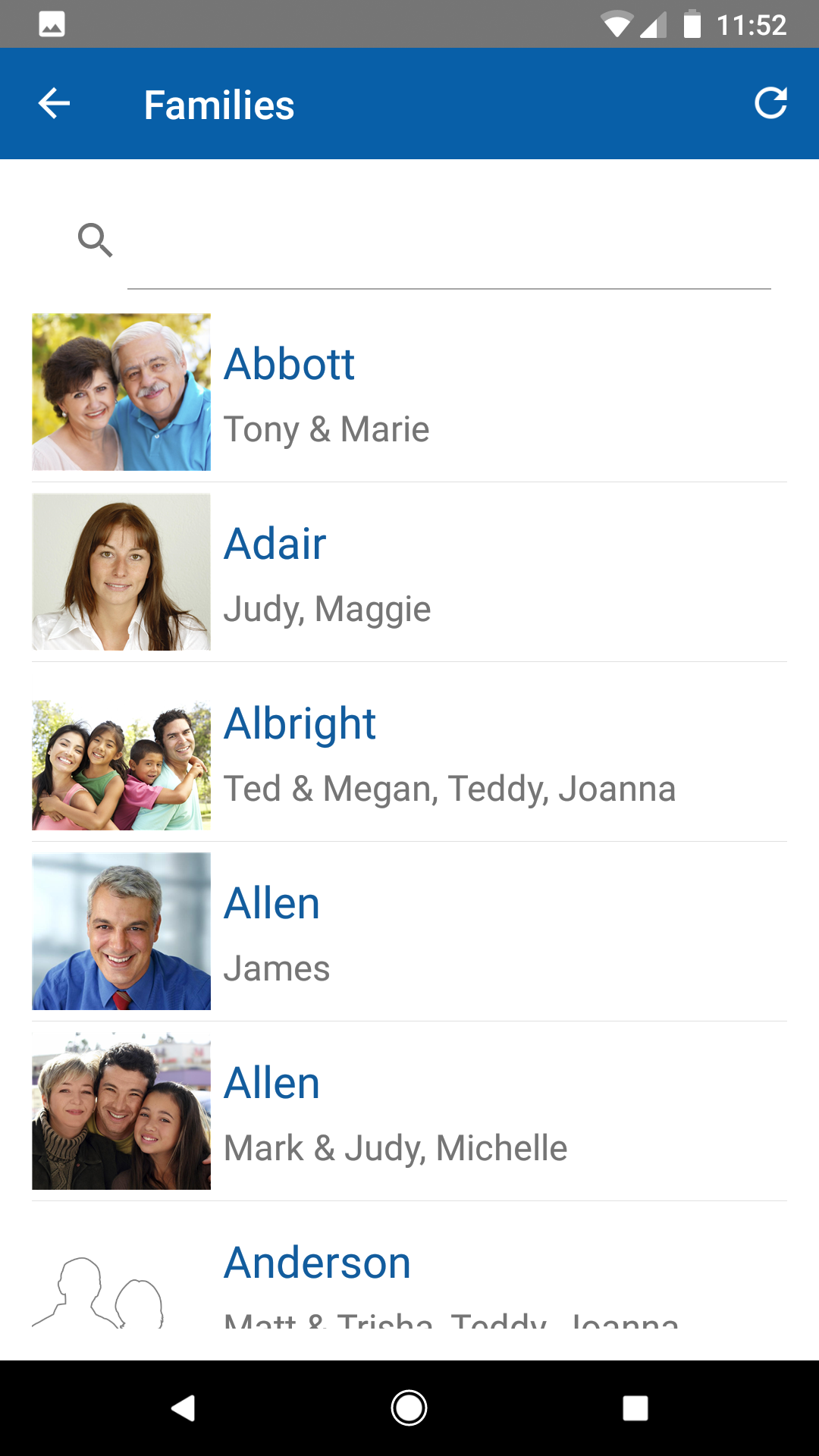819x1456 pixels.
Task: Open the Allen family with James
Action: (x=409, y=933)
